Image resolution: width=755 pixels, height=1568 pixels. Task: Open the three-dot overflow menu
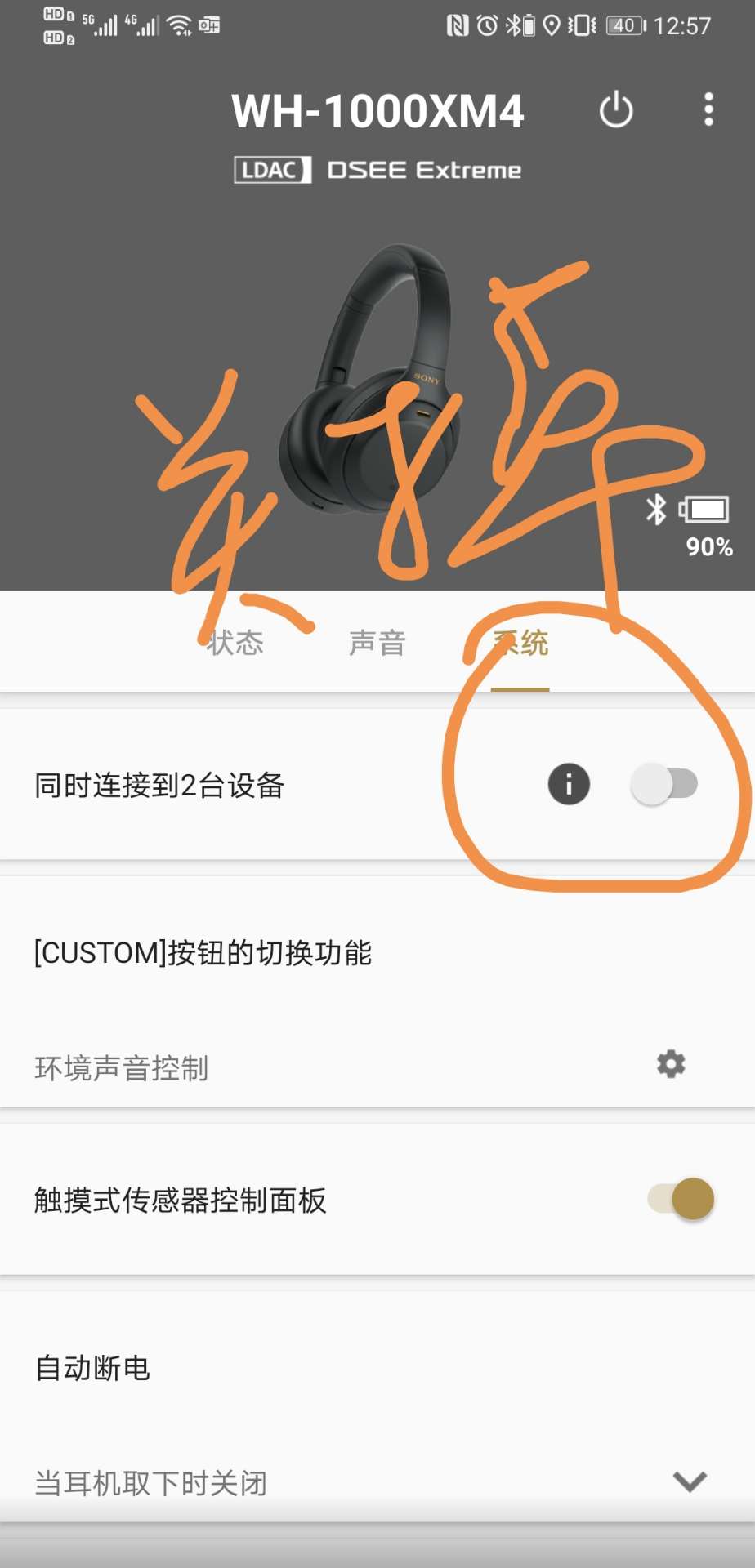click(x=708, y=109)
